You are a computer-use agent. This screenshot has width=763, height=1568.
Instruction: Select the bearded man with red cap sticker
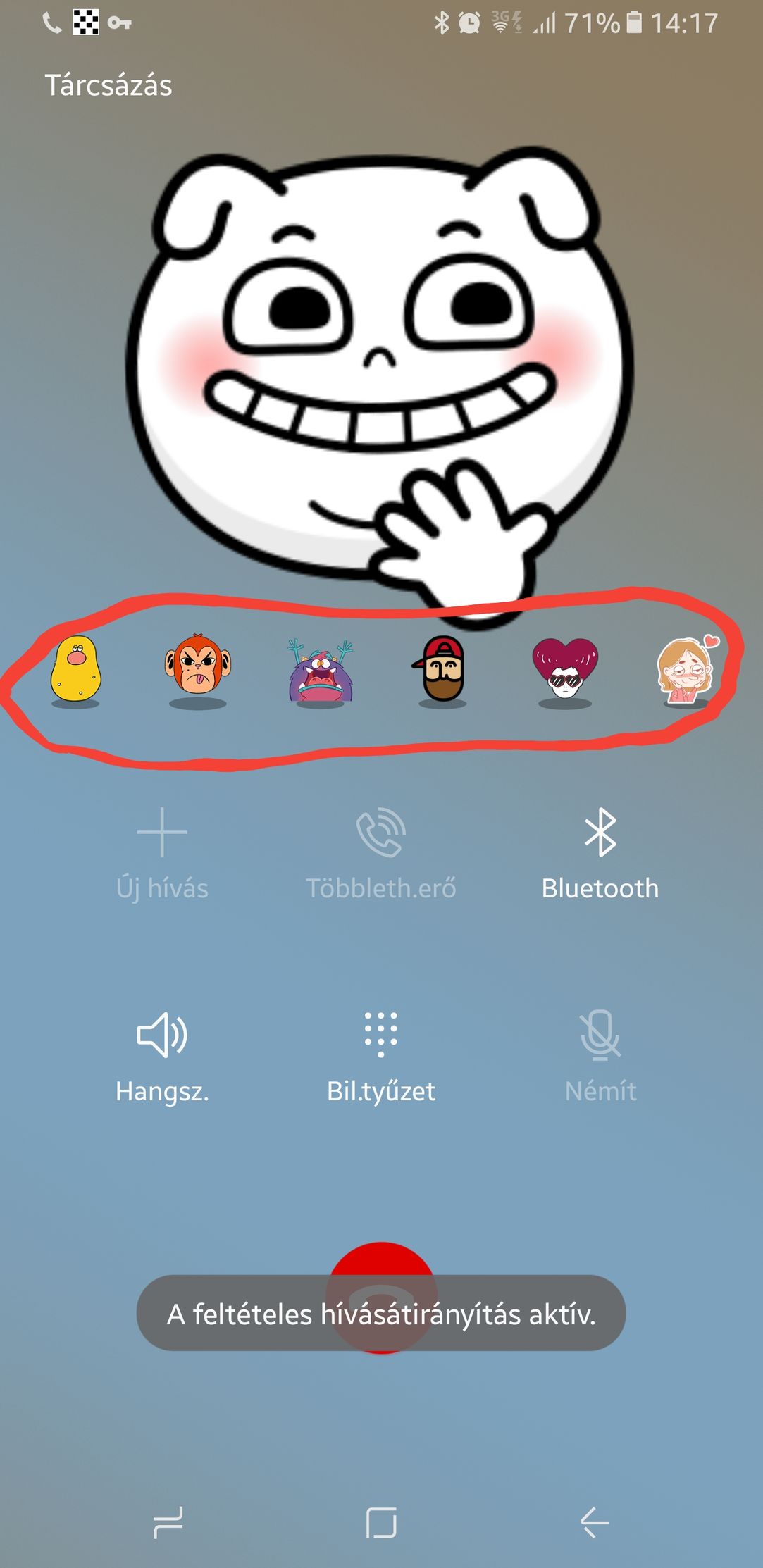(x=442, y=669)
